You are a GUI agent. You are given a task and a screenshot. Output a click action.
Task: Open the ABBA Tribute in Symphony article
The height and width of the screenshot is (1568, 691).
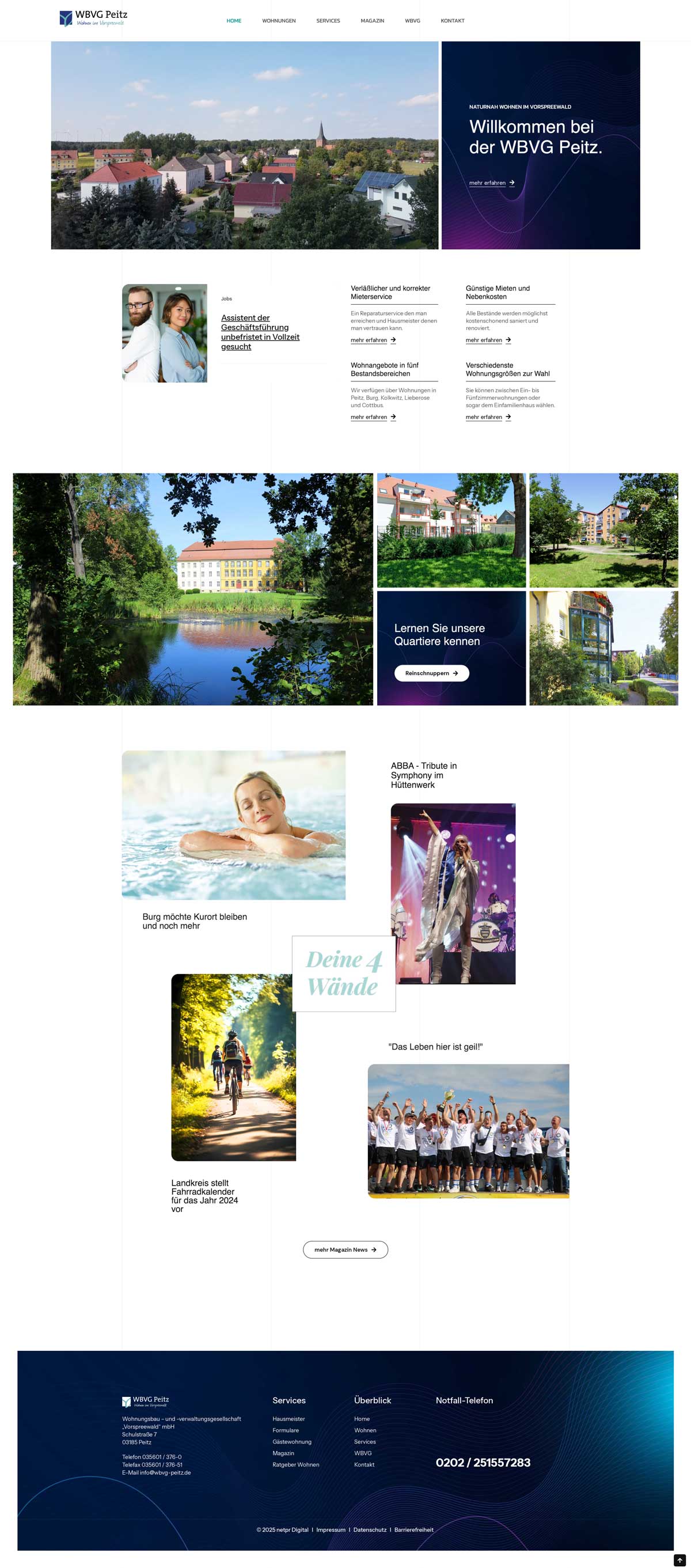[423, 775]
